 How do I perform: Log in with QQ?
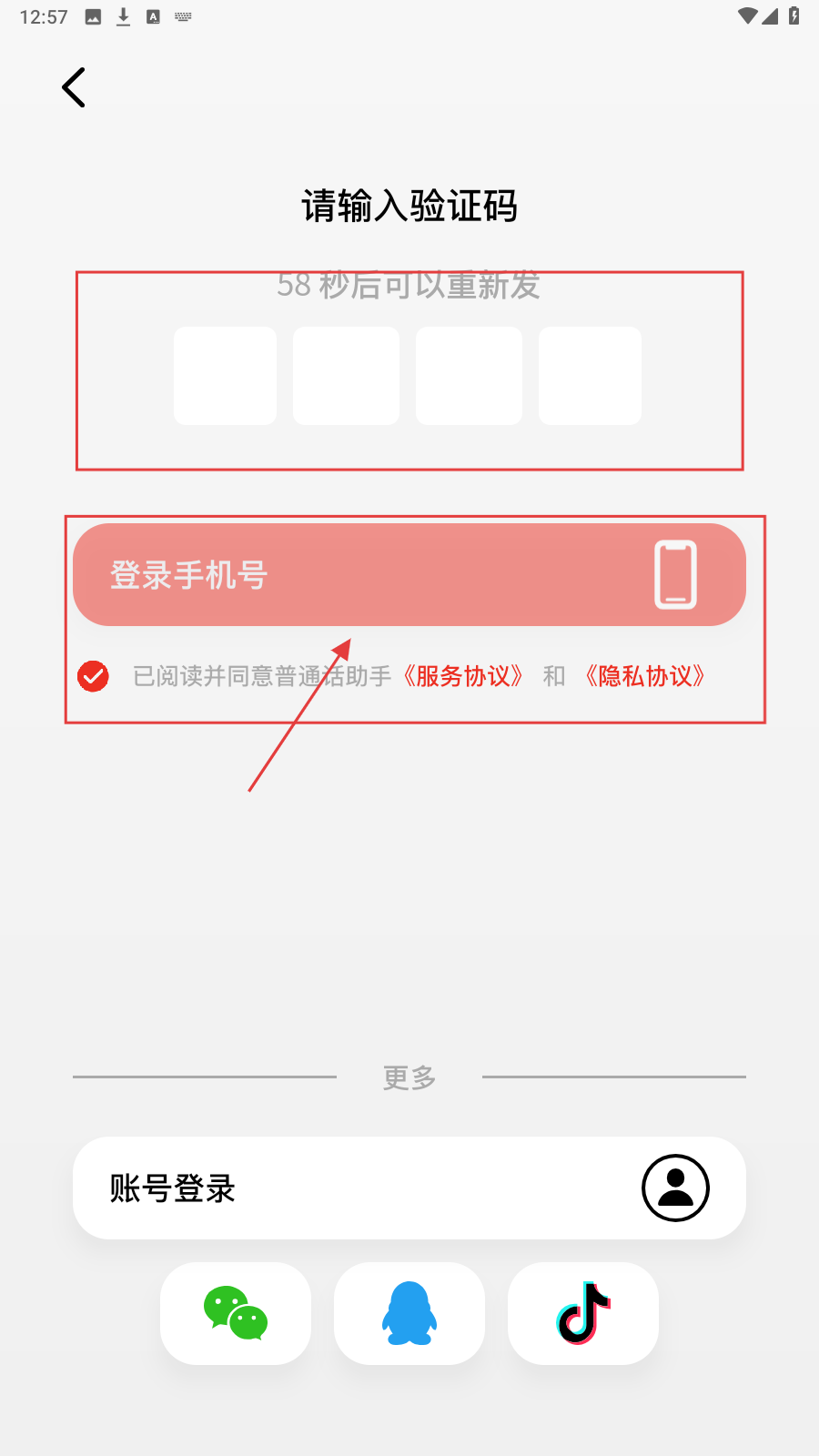409,1313
